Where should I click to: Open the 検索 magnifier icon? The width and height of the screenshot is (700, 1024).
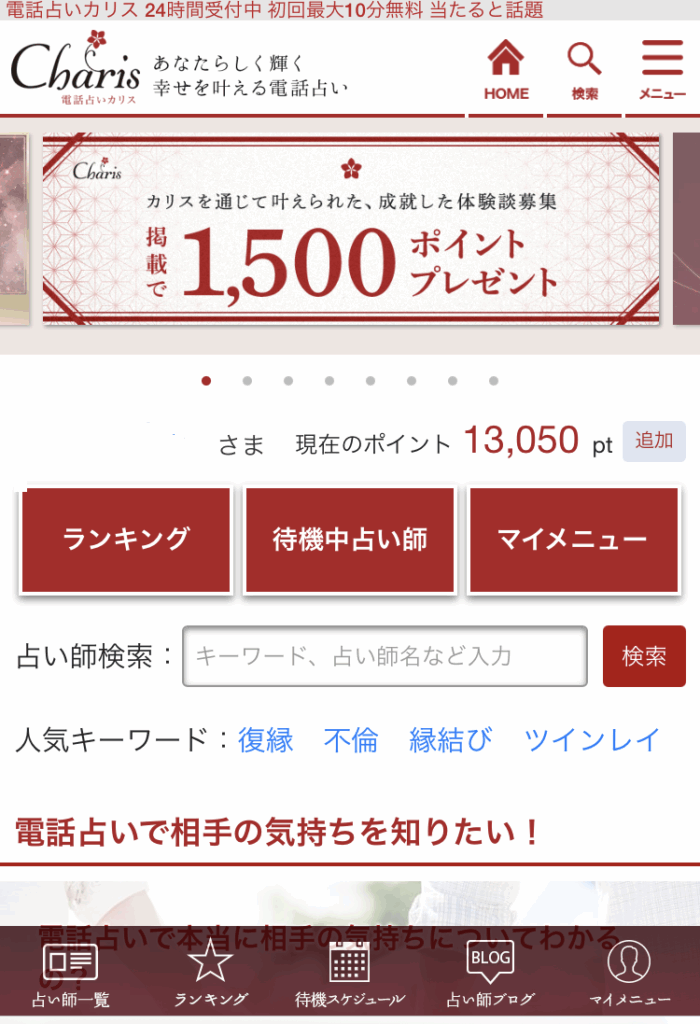585,70
